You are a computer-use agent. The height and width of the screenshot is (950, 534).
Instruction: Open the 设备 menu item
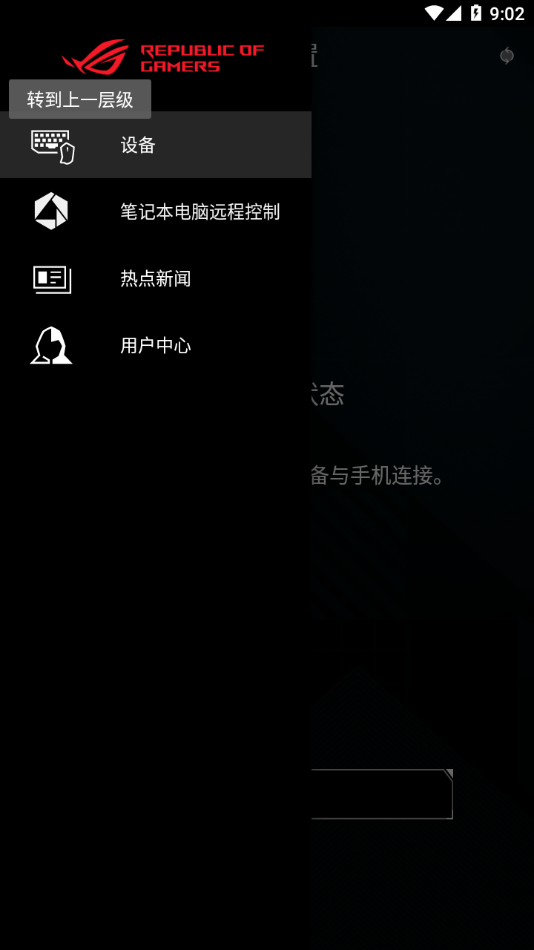(156, 145)
